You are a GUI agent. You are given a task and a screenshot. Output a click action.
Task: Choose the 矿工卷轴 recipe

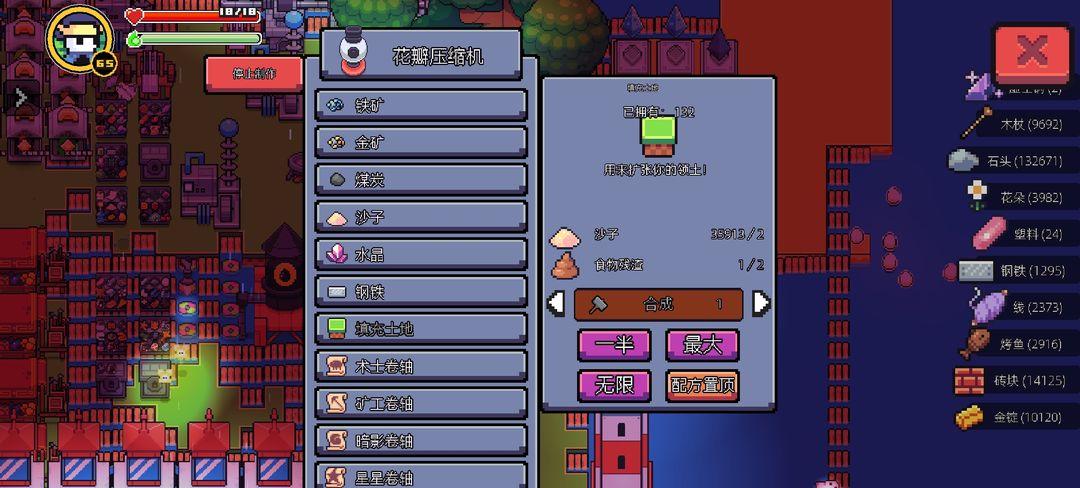[x=420, y=404]
